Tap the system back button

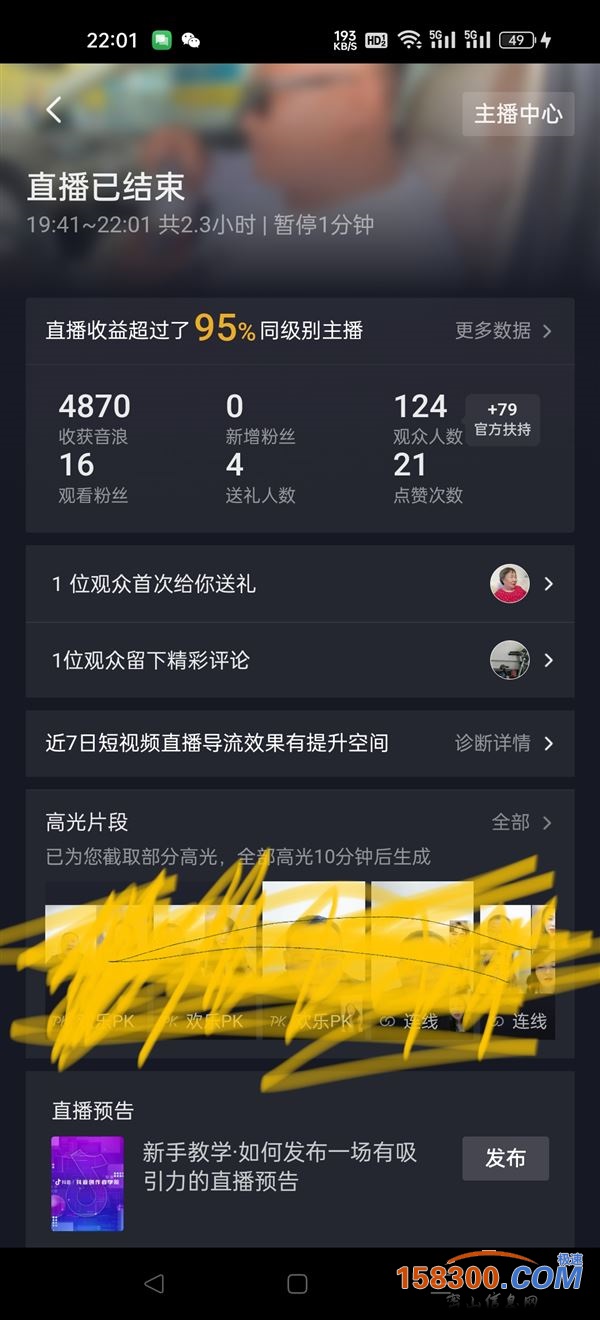coord(153,1283)
